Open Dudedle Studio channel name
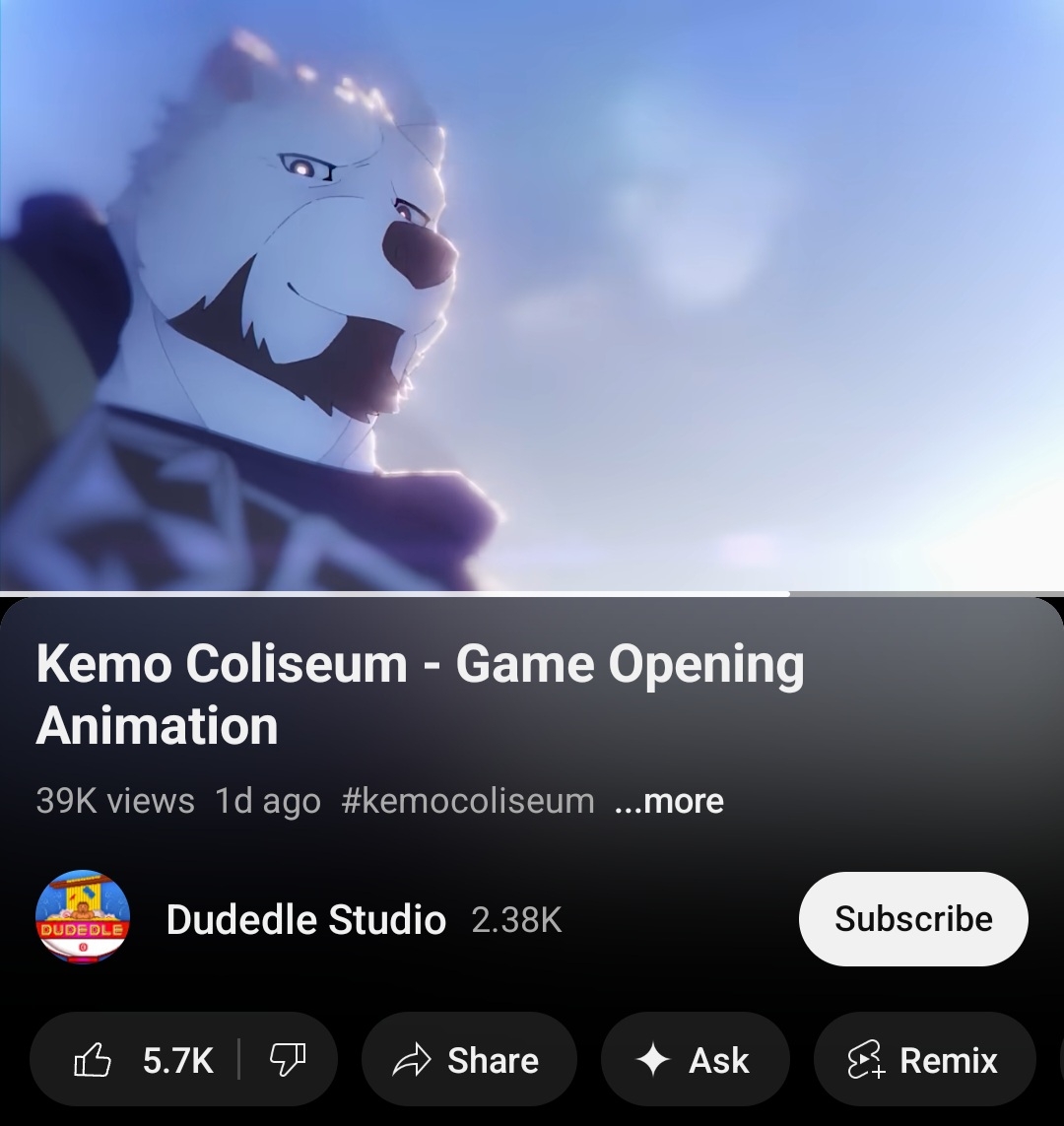Screen dimensions: 1064x1126 pos(305,920)
